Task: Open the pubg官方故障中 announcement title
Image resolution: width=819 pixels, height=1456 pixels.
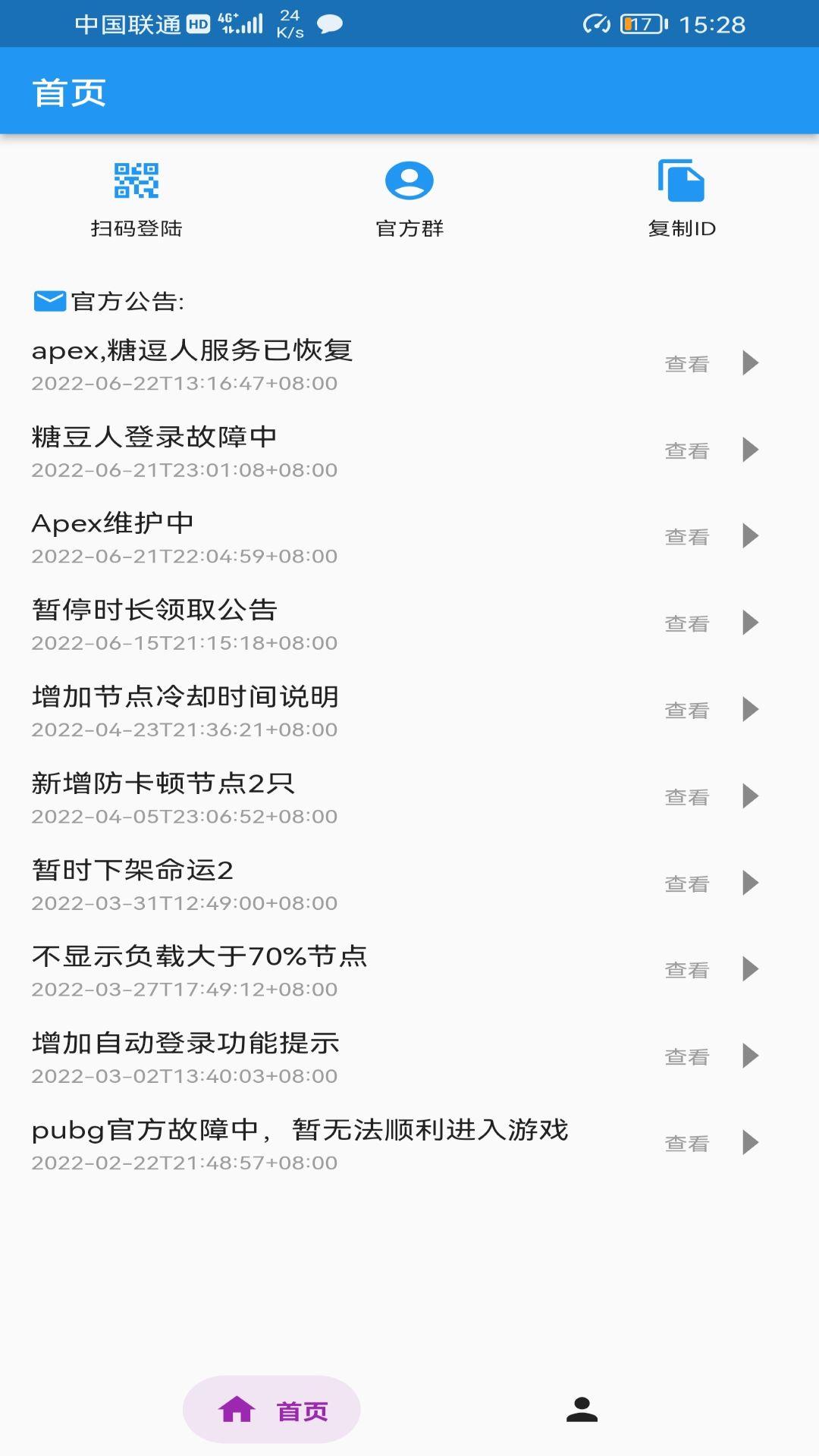Action: click(302, 1129)
